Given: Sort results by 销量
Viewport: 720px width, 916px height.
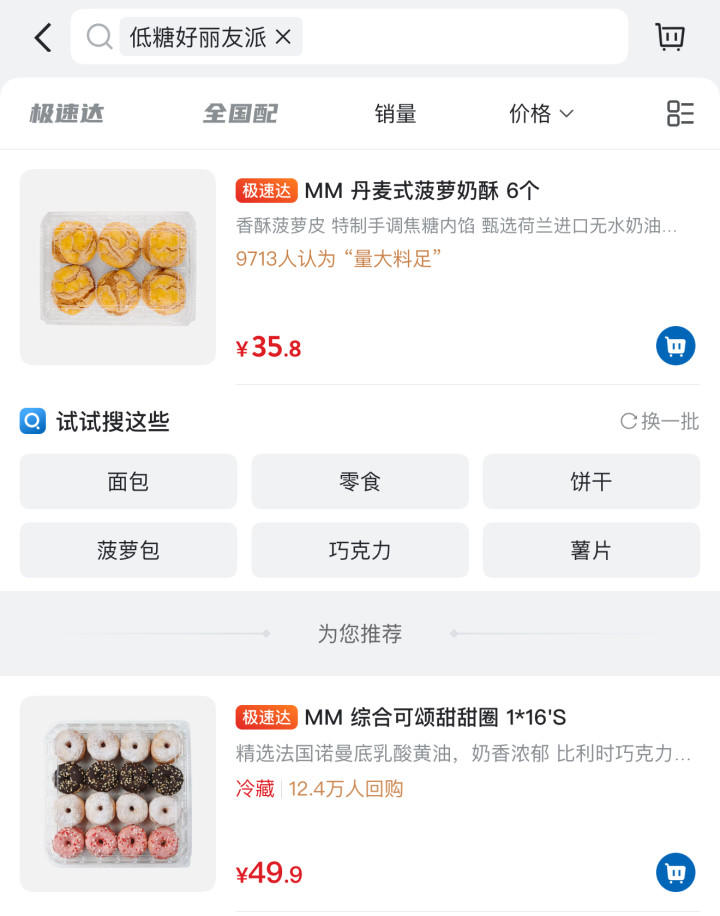Looking at the screenshot, I should point(395,114).
